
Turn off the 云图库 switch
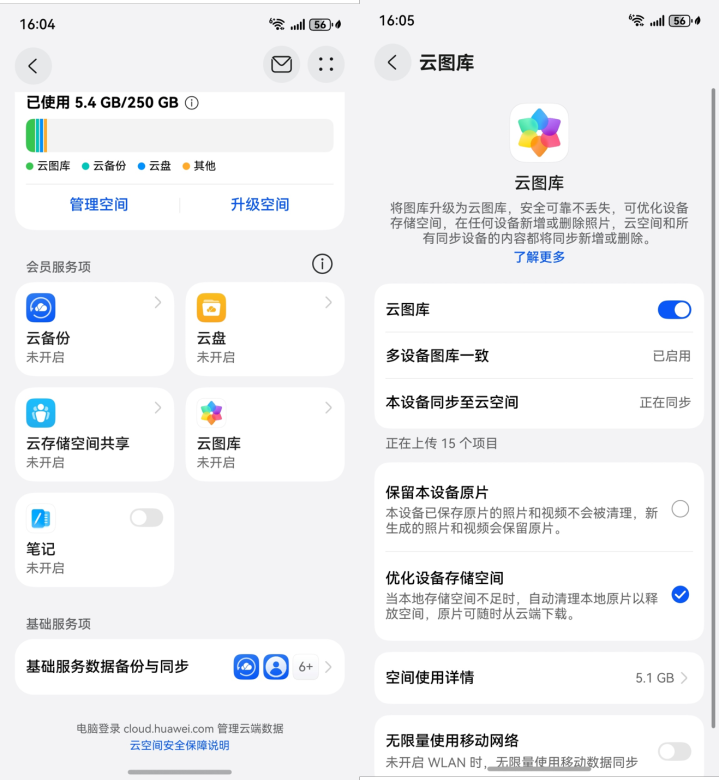[x=674, y=310]
